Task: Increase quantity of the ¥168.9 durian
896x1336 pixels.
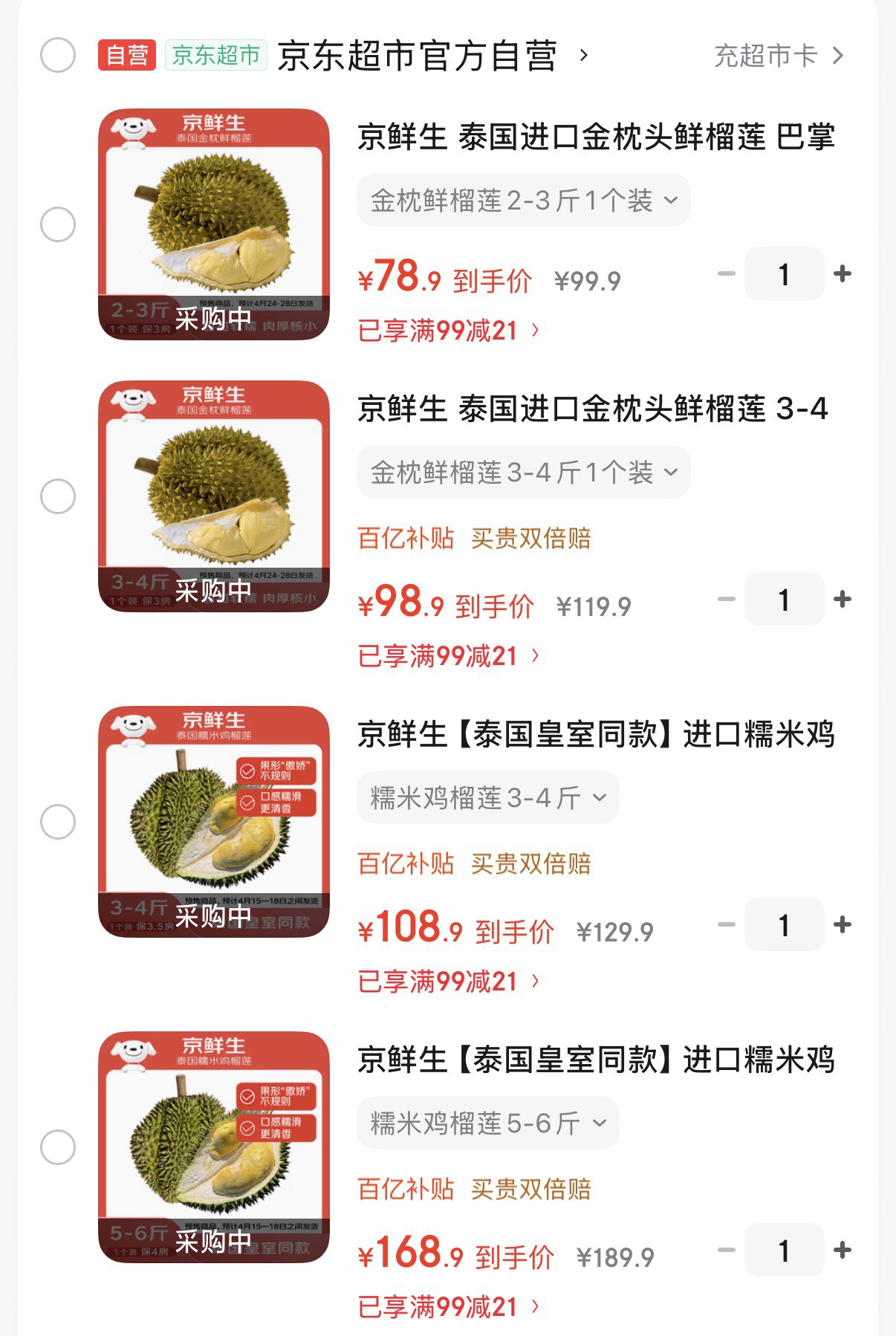Action: pos(843,1251)
